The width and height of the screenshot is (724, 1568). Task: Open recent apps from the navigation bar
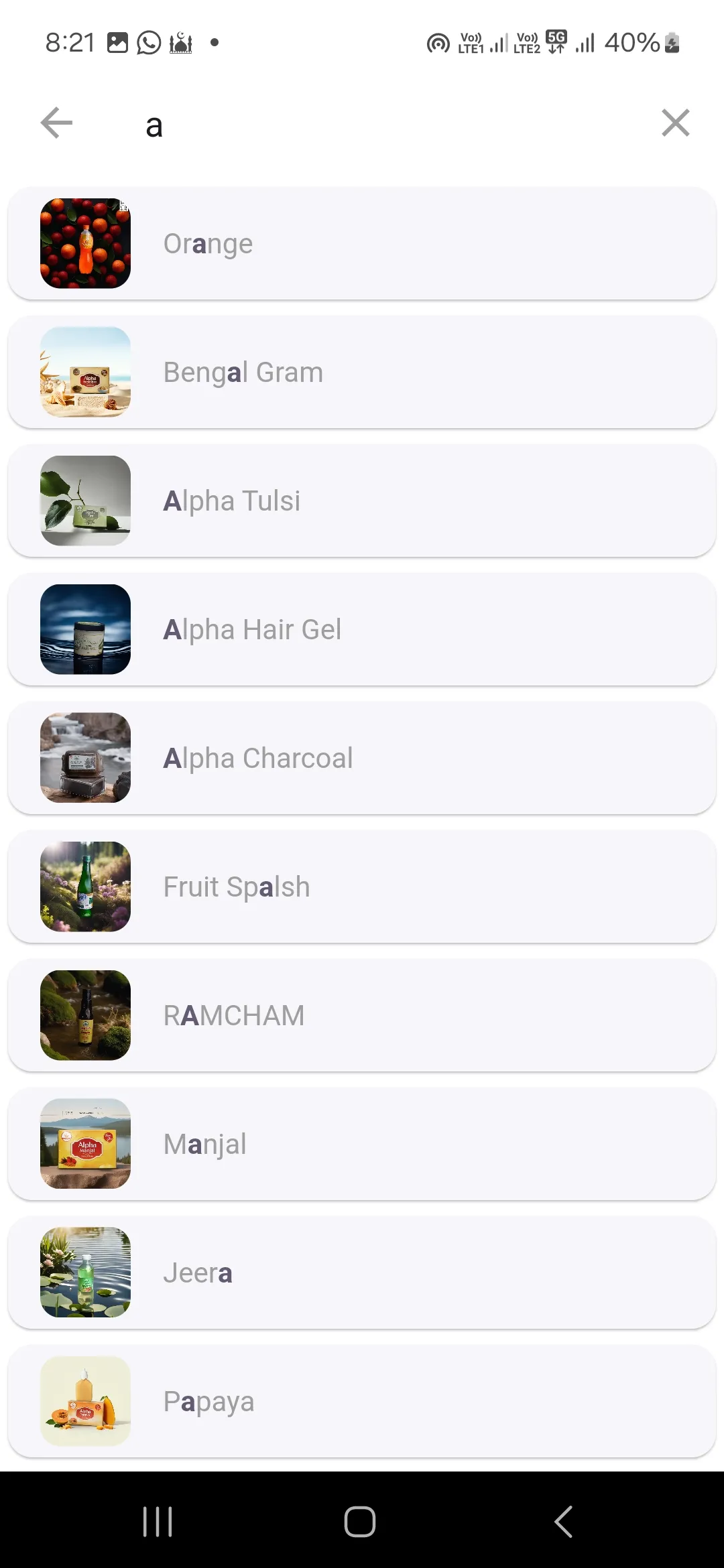coord(158,1521)
